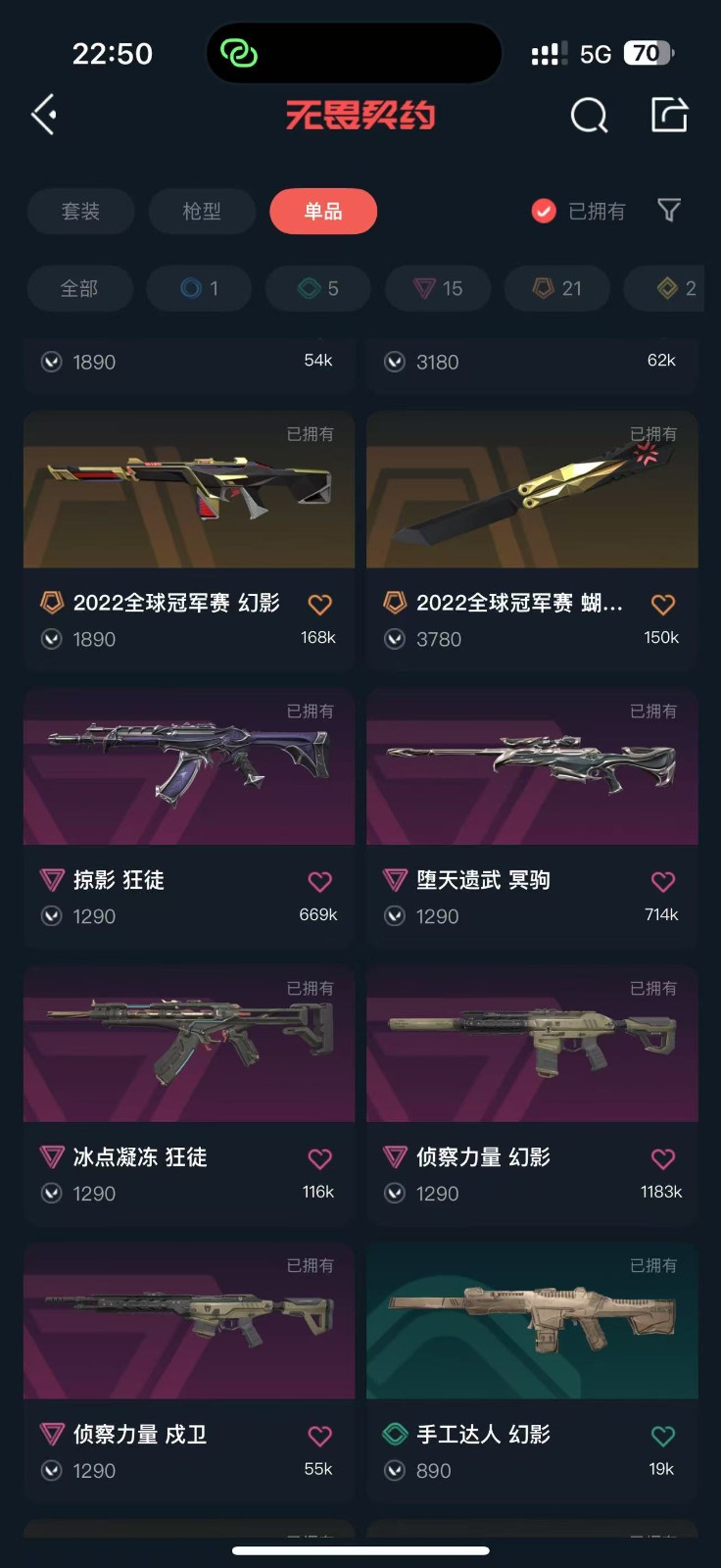Like the 侦察力量 幻影 skin

coord(663,1159)
